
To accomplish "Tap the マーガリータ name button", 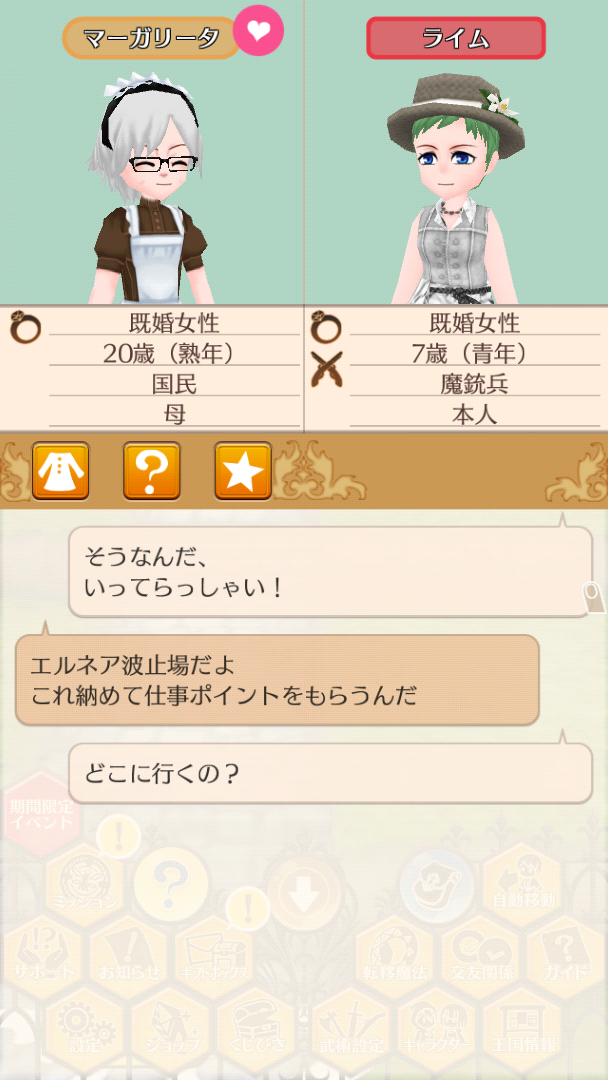I will tap(150, 38).
